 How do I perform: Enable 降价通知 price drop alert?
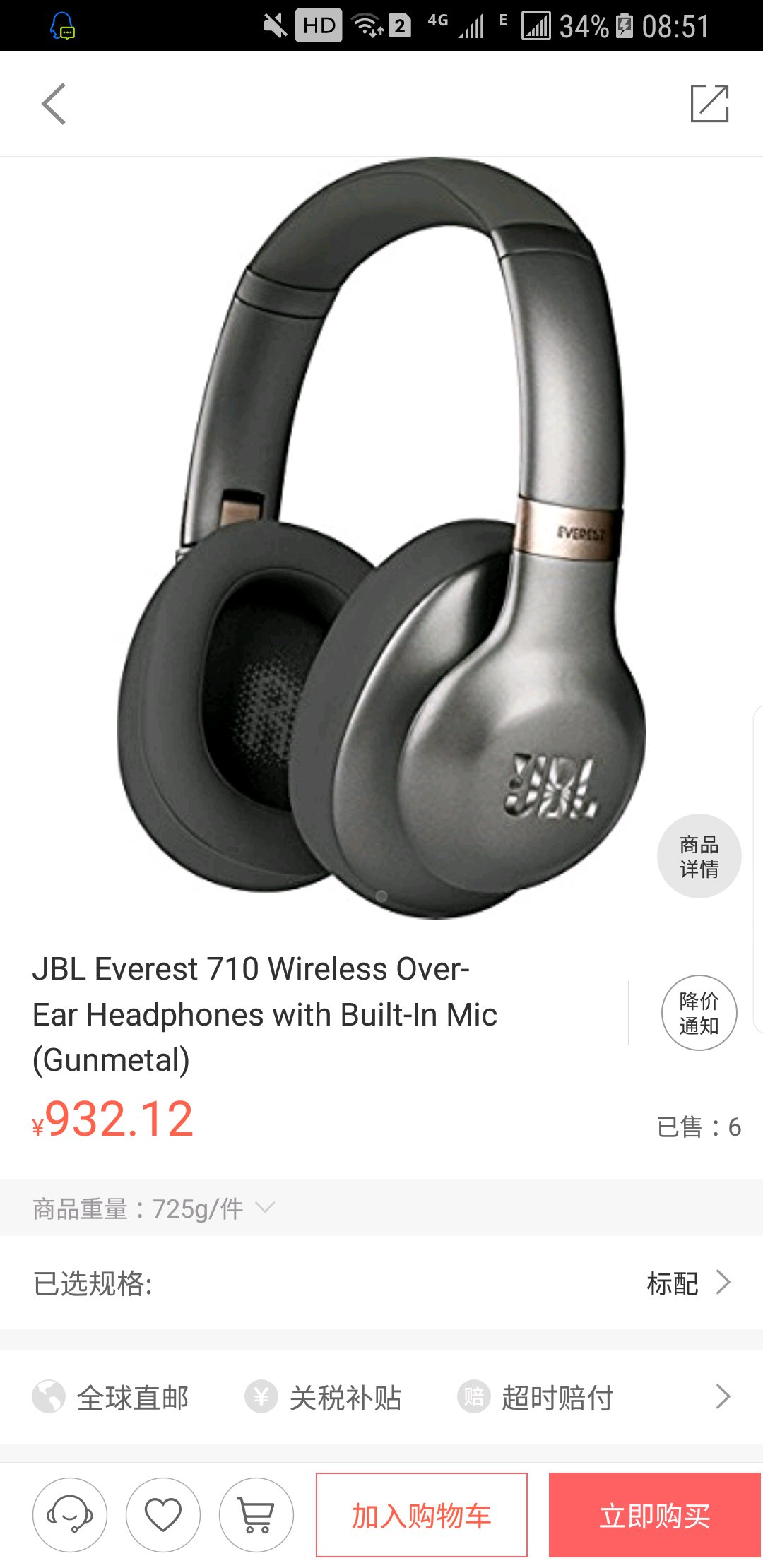point(699,1013)
